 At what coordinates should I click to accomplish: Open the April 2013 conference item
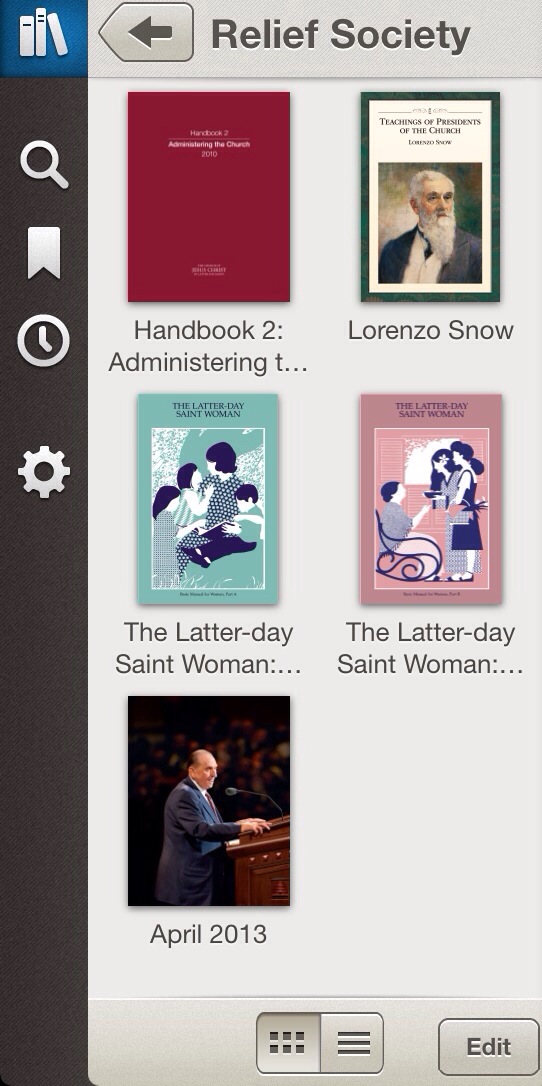(208, 801)
